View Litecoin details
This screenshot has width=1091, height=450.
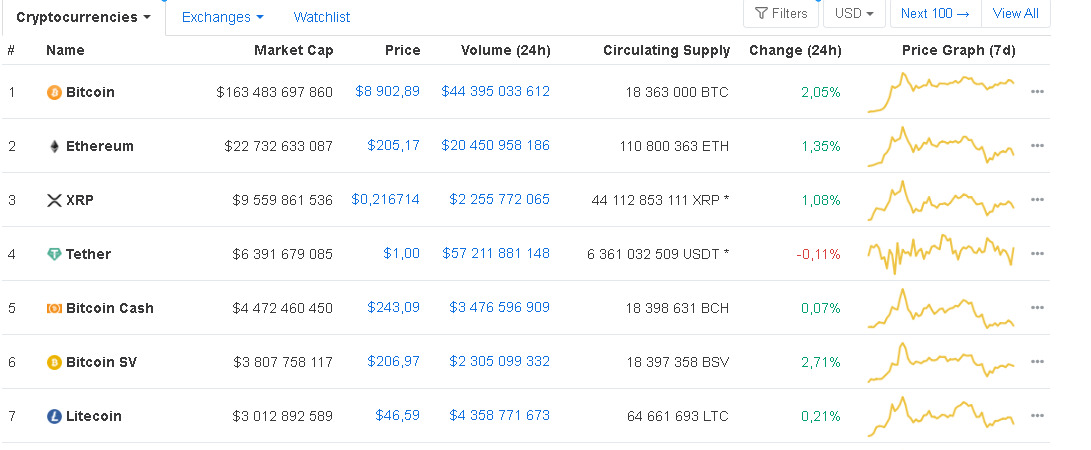click(93, 416)
